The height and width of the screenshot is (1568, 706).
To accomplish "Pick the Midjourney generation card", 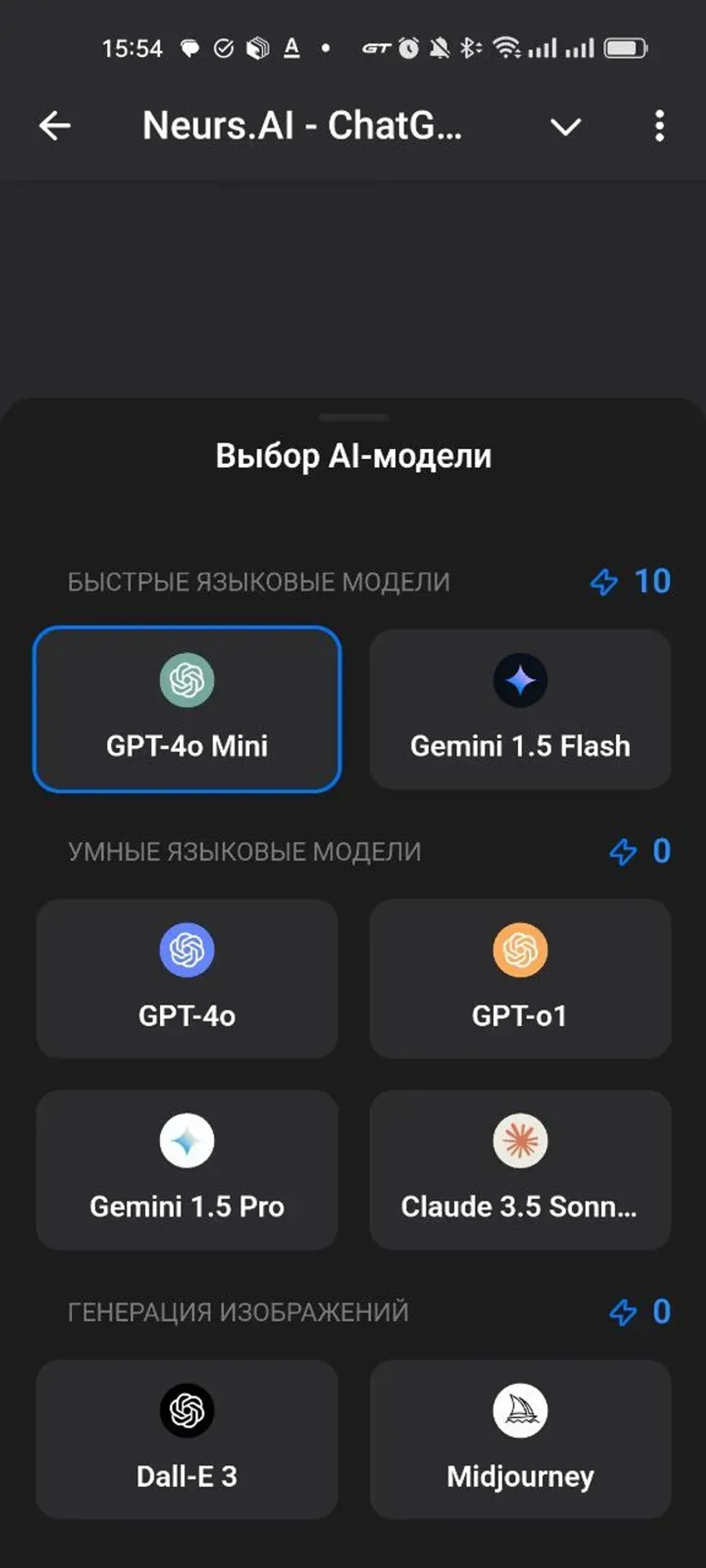I will point(520,1443).
